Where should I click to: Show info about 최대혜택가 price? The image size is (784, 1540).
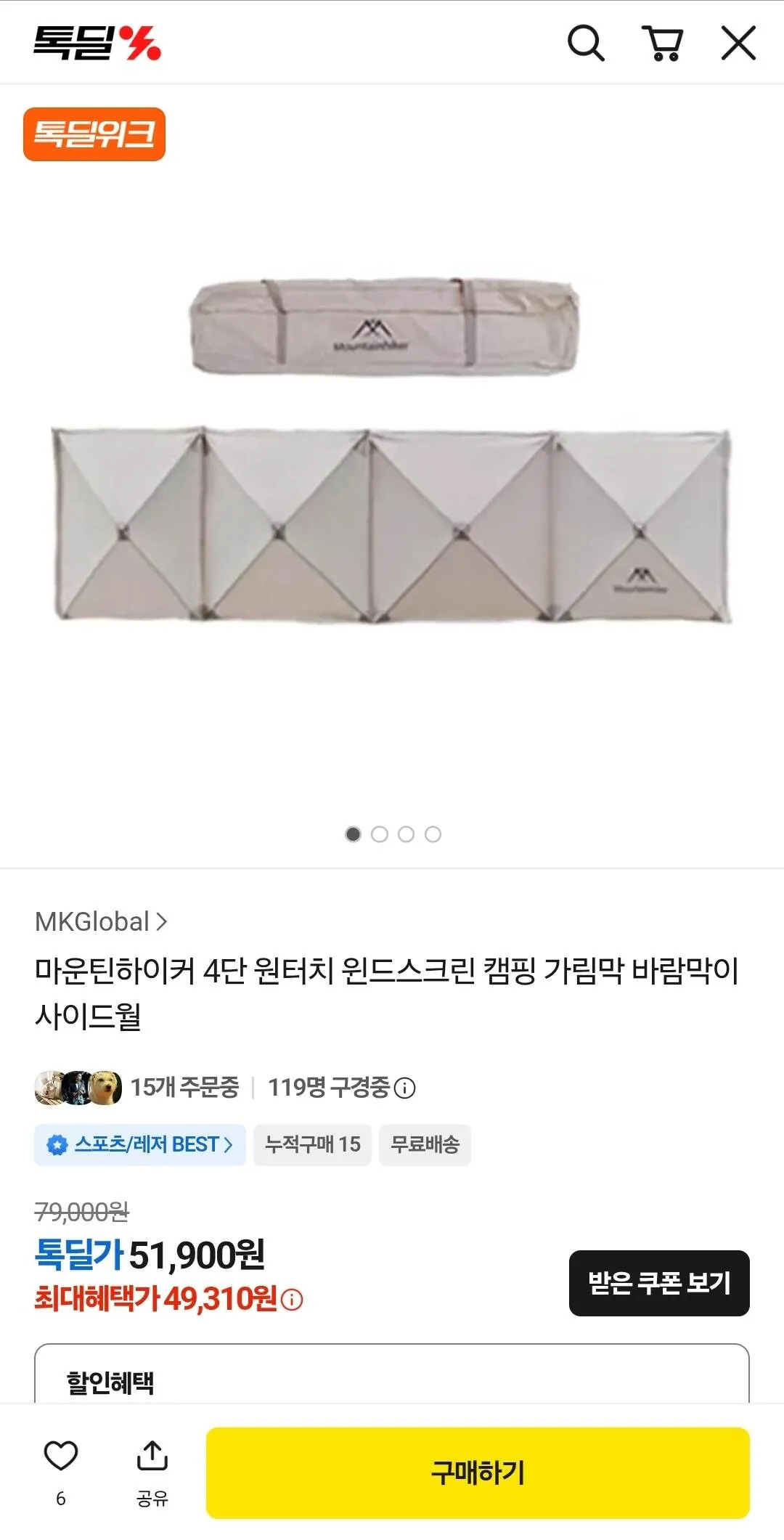point(291,1300)
